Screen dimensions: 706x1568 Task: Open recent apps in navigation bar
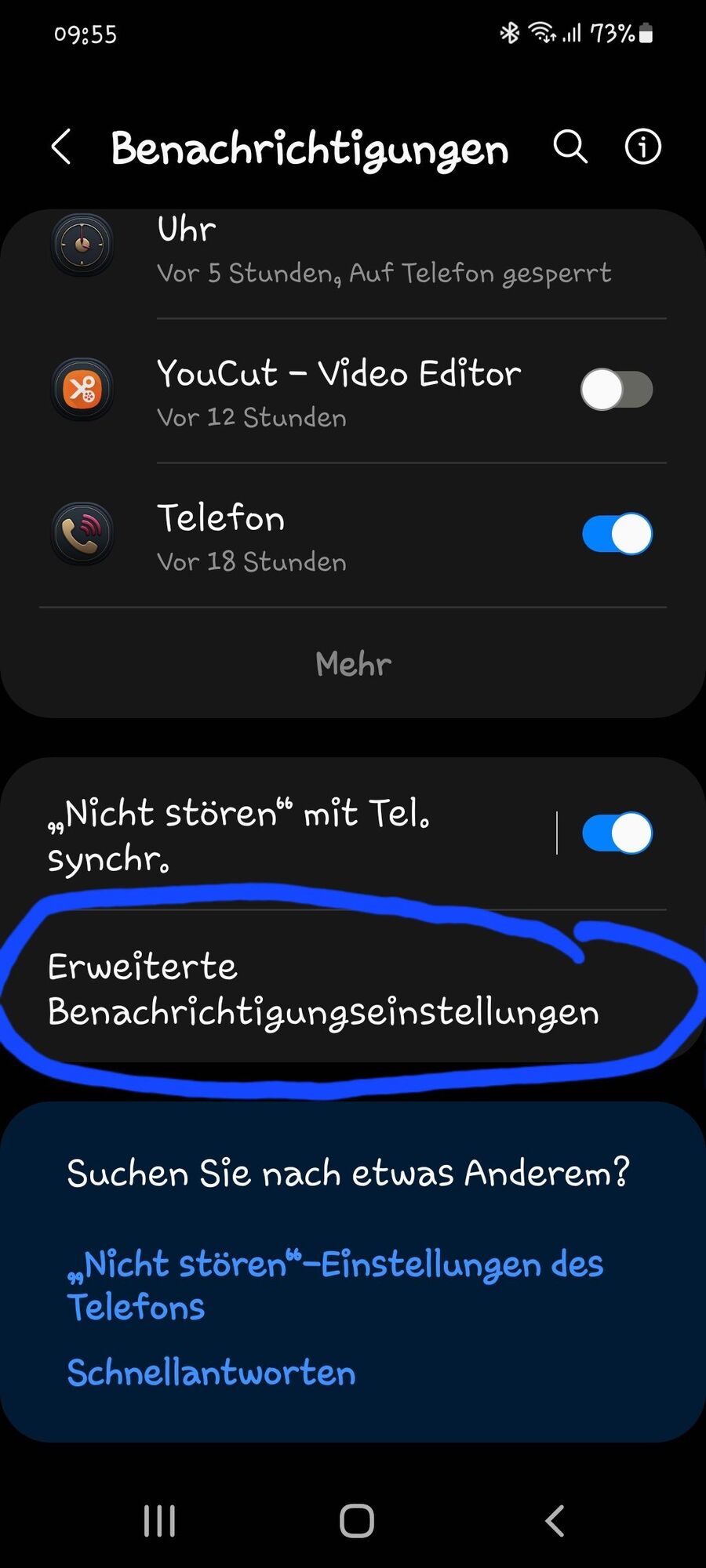[159, 1521]
